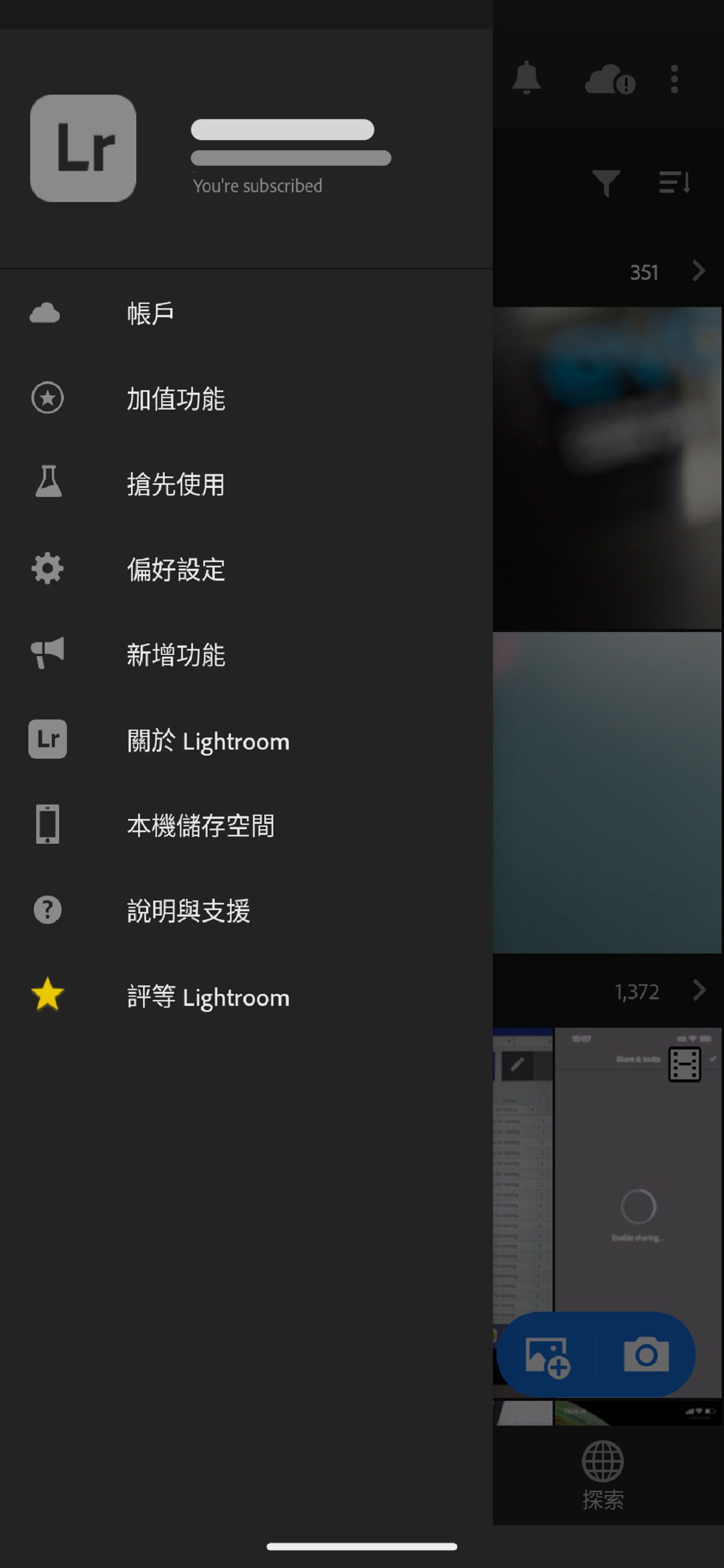Viewport: 724px width, 1568px height.
Task: Tap the 關於 Lightroom Lr icon
Action: click(x=47, y=739)
